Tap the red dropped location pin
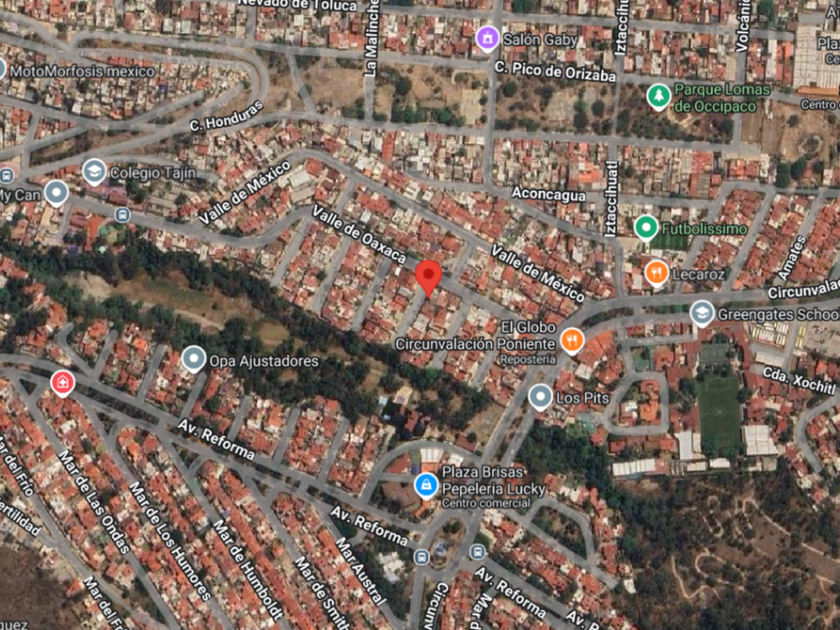Image resolution: width=840 pixels, height=630 pixels. tap(429, 278)
